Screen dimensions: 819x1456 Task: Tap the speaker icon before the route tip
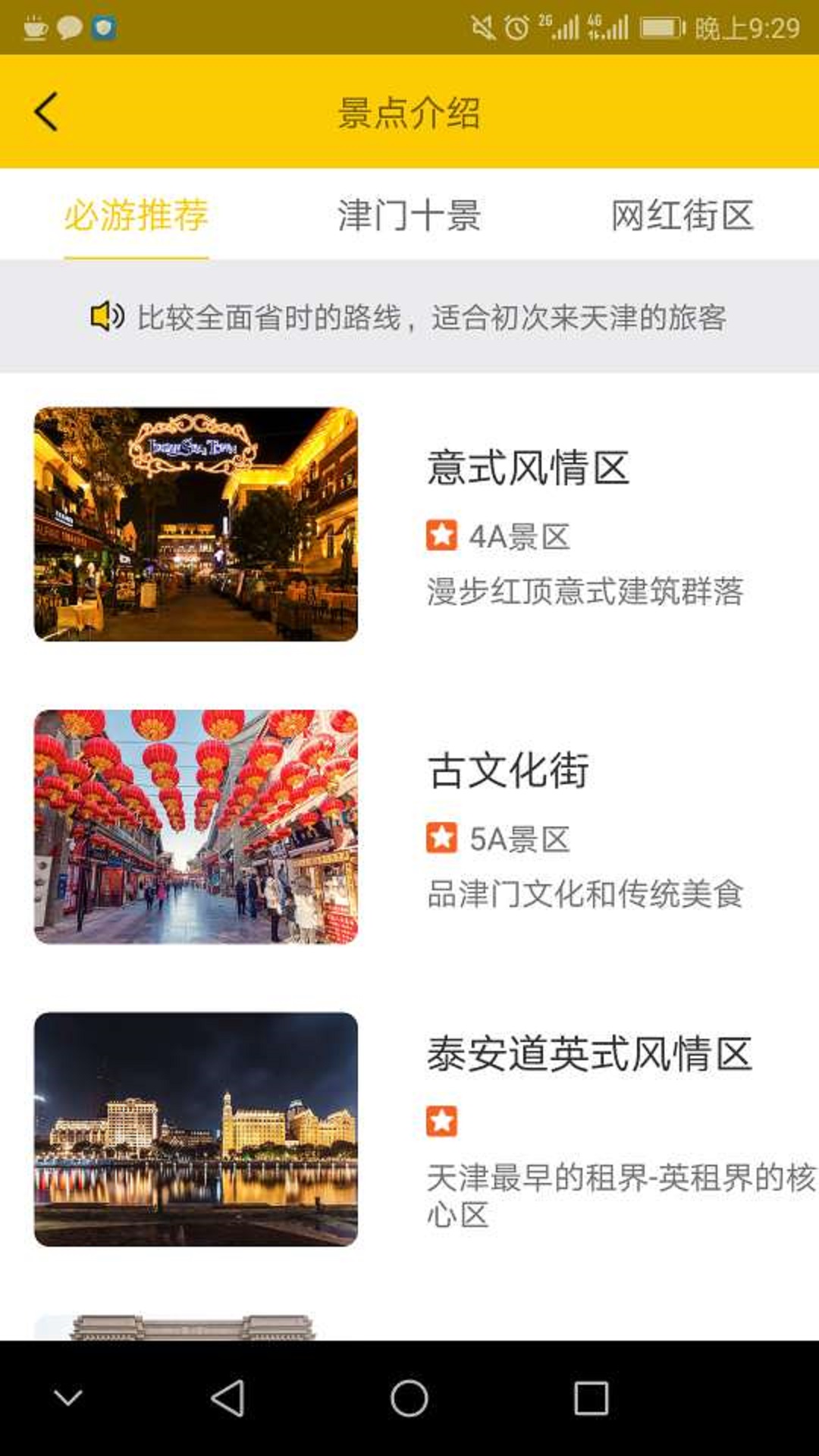click(x=106, y=315)
